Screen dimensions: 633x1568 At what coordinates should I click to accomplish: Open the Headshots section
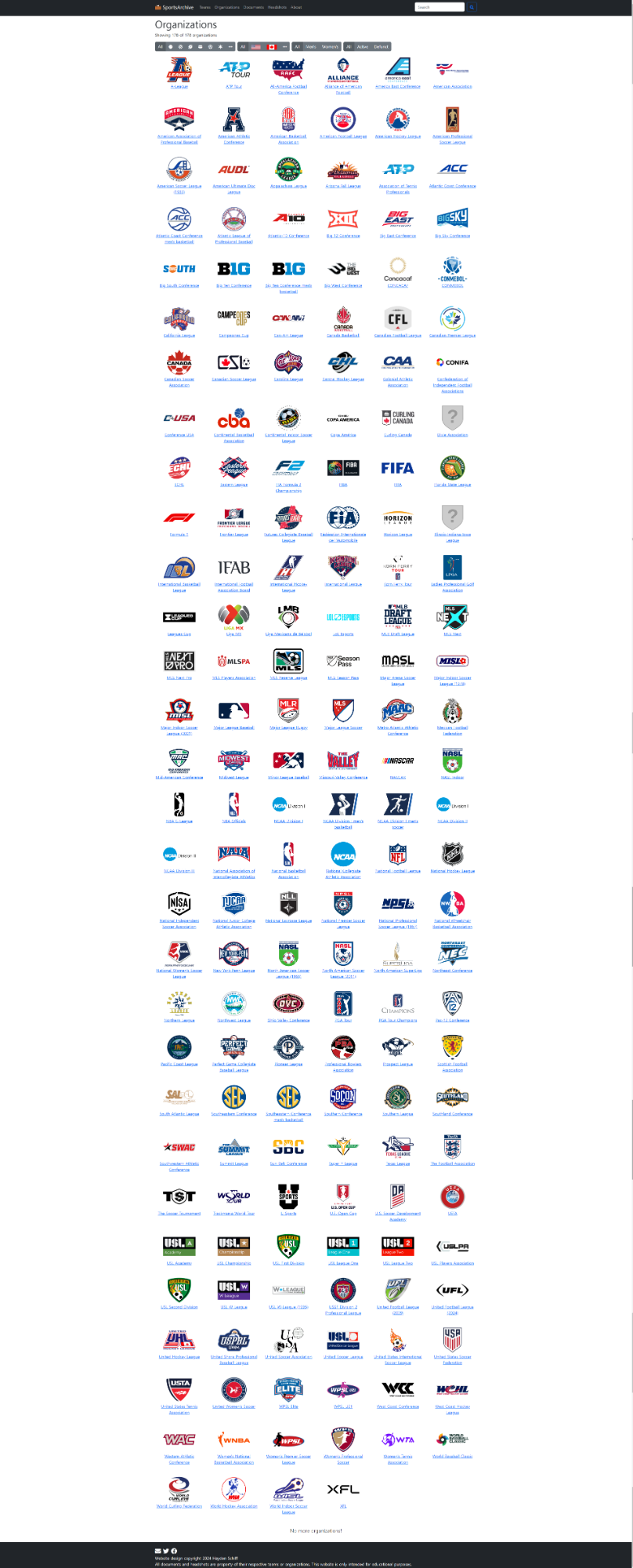(x=277, y=7)
